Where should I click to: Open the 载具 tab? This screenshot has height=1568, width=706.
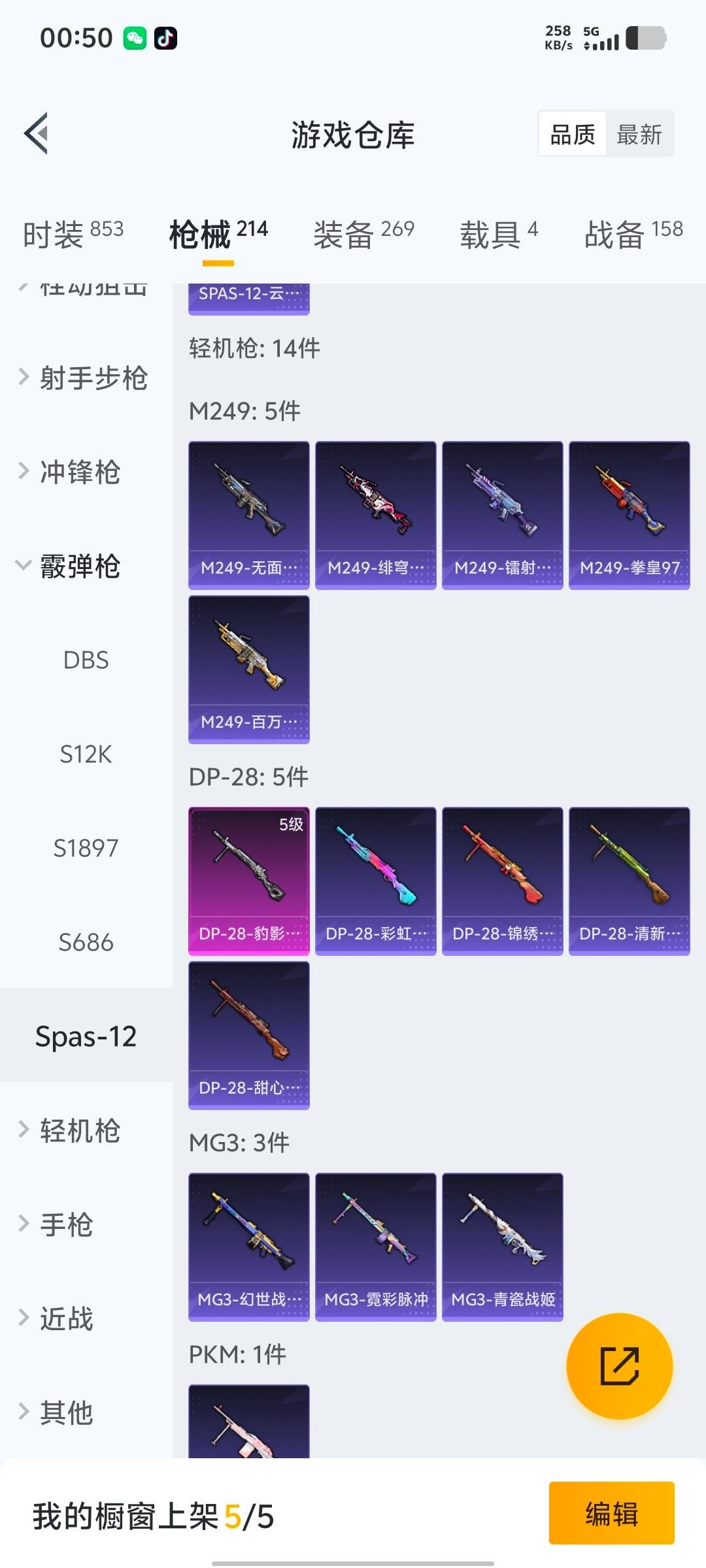(498, 234)
